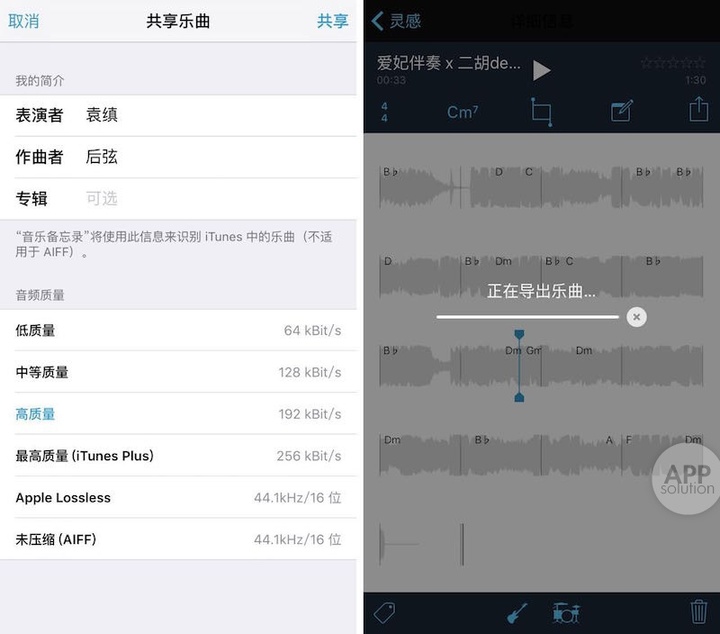720x634 pixels.
Task: Select 低质量 64 kBit/s
Action: click(x=178, y=330)
